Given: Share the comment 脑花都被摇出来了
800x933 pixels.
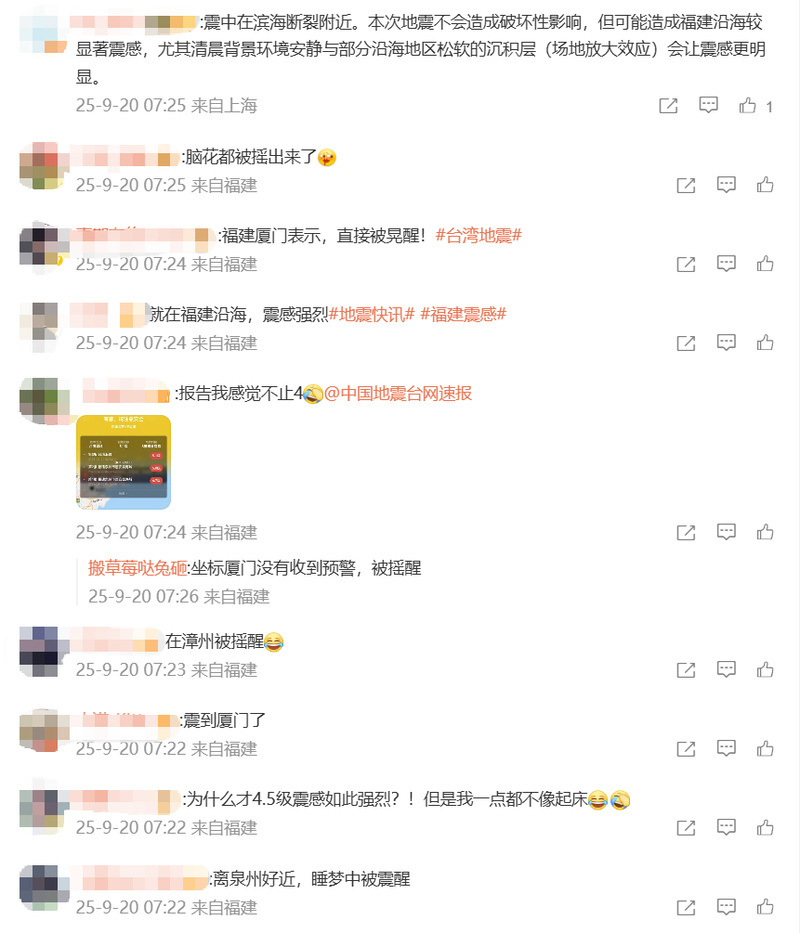Looking at the screenshot, I should [x=686, y=185].
